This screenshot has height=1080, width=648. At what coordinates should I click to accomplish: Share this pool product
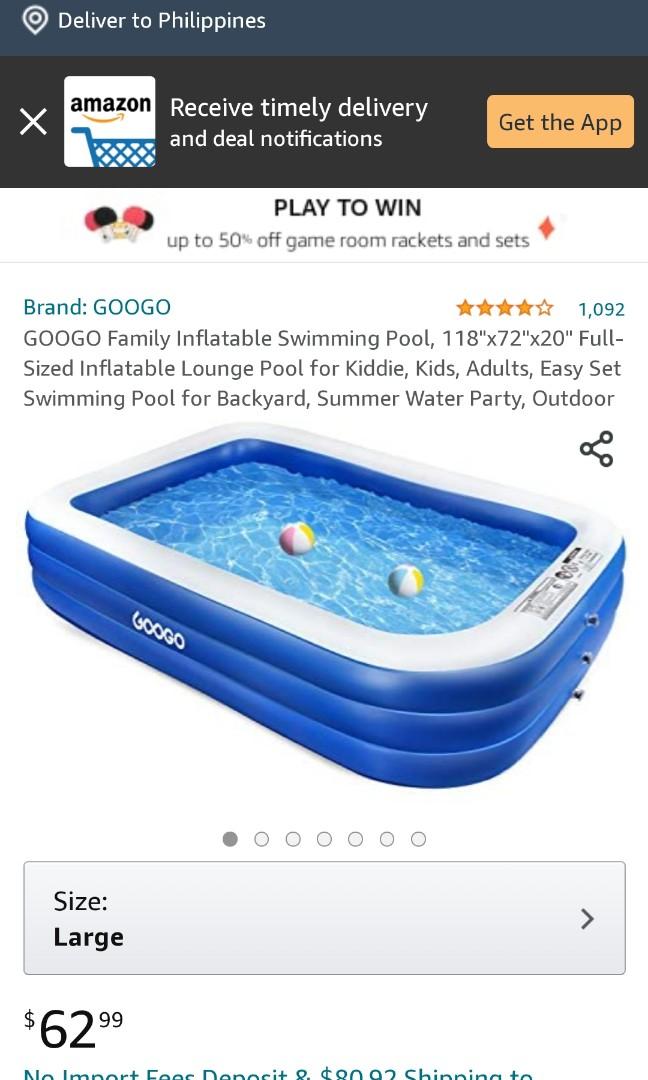tap(596, 449)
